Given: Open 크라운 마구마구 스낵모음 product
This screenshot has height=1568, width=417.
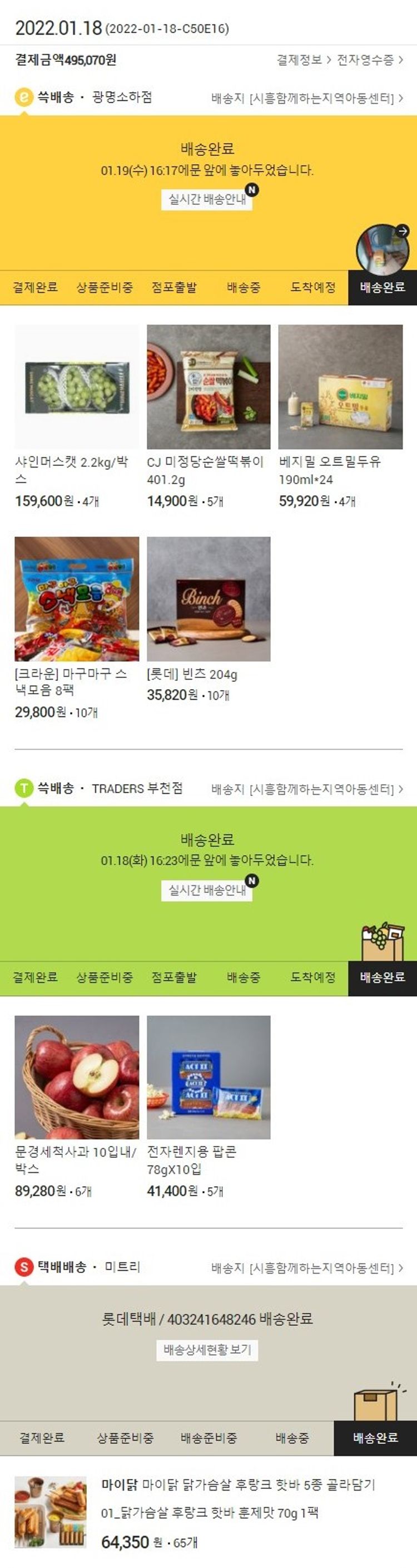Looking at the screenshot, I should (x=77, y=599).
